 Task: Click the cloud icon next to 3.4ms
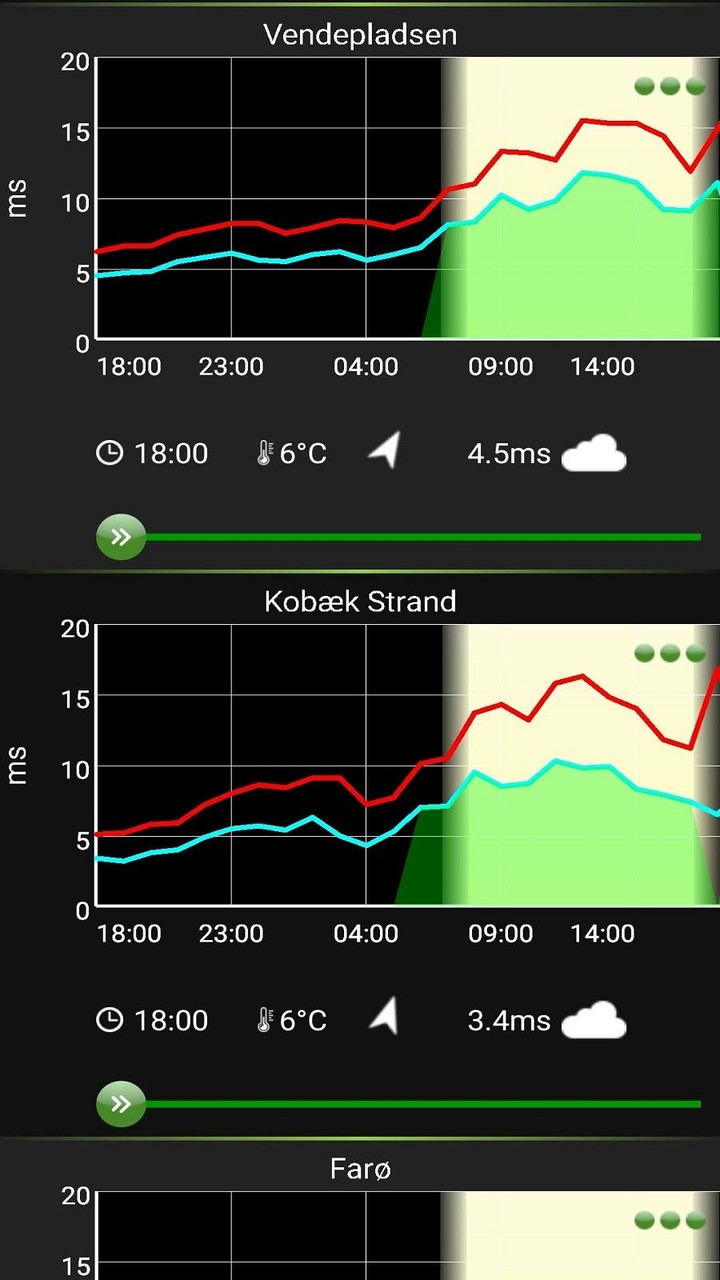tap(594, 1022)
